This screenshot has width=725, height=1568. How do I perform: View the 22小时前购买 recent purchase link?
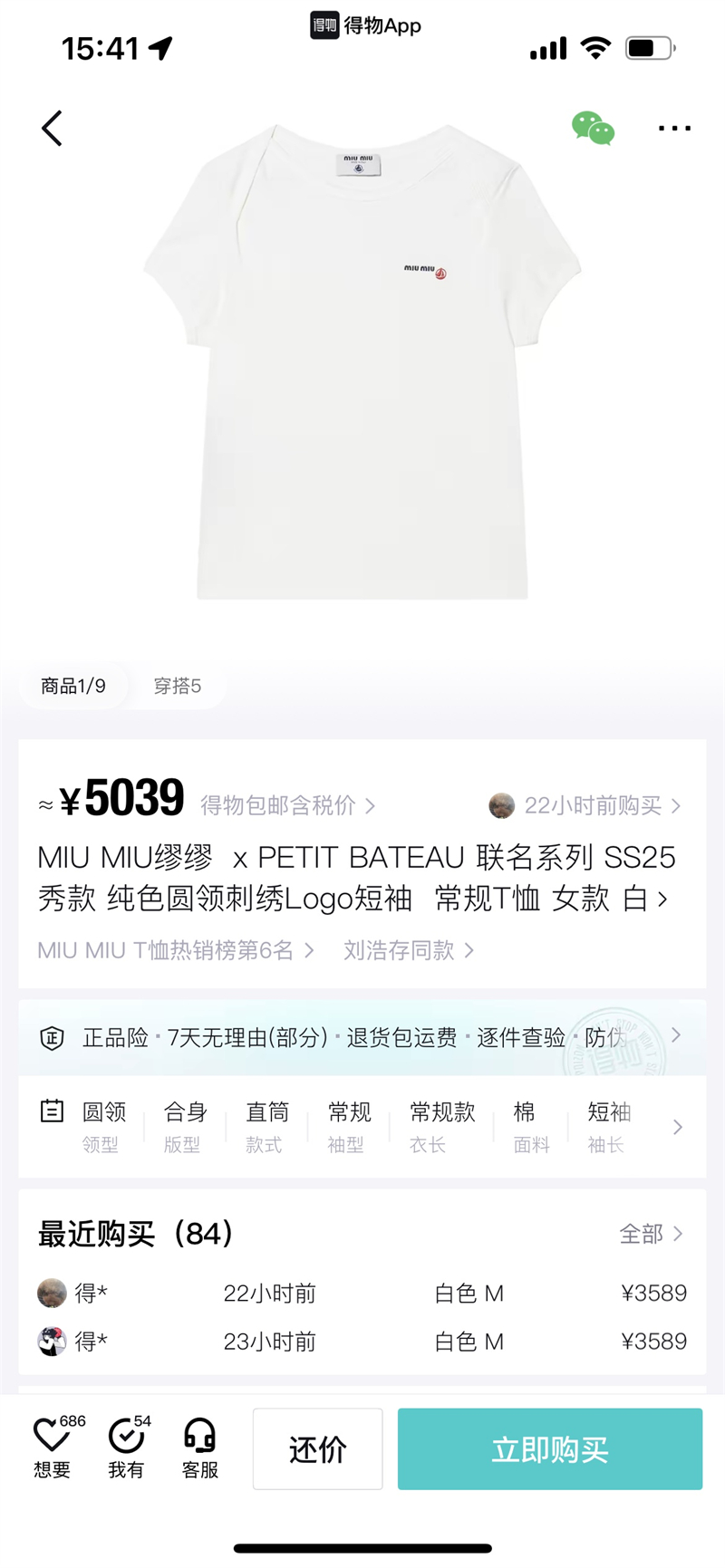point(585,805)
